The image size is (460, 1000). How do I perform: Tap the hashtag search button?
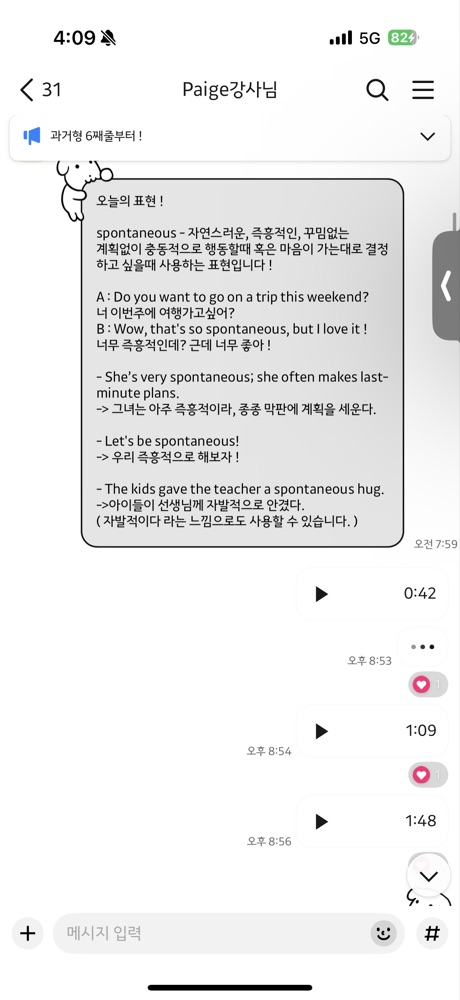(432, 934)
